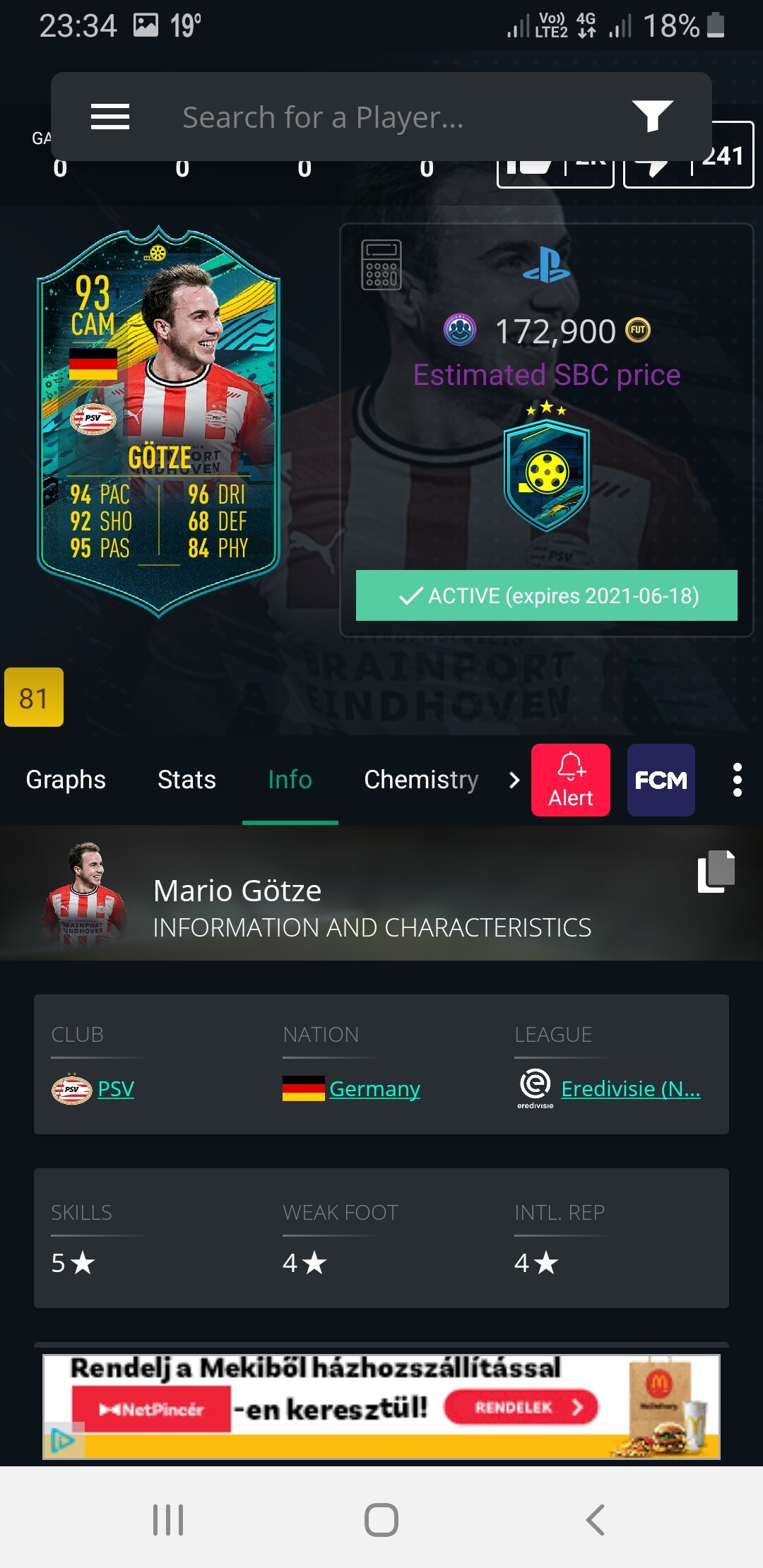Image resolution: width=763 pixels, height=1568 pixels.
Task: Open the price calculator icon
Action: tap(381, 265)
